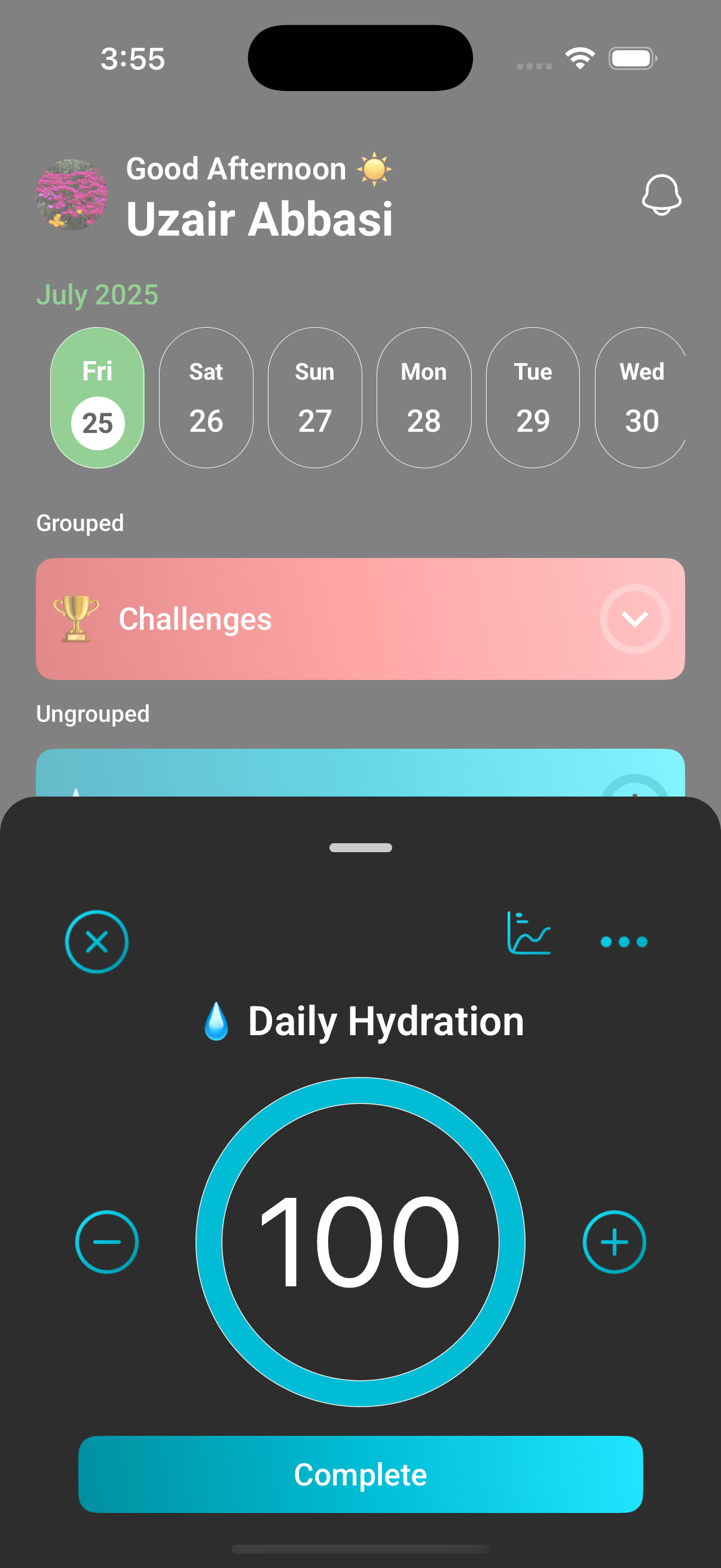721x1568 pixels.
Task: Close the Daily Hydration sheet
Action: click(97, 942)
